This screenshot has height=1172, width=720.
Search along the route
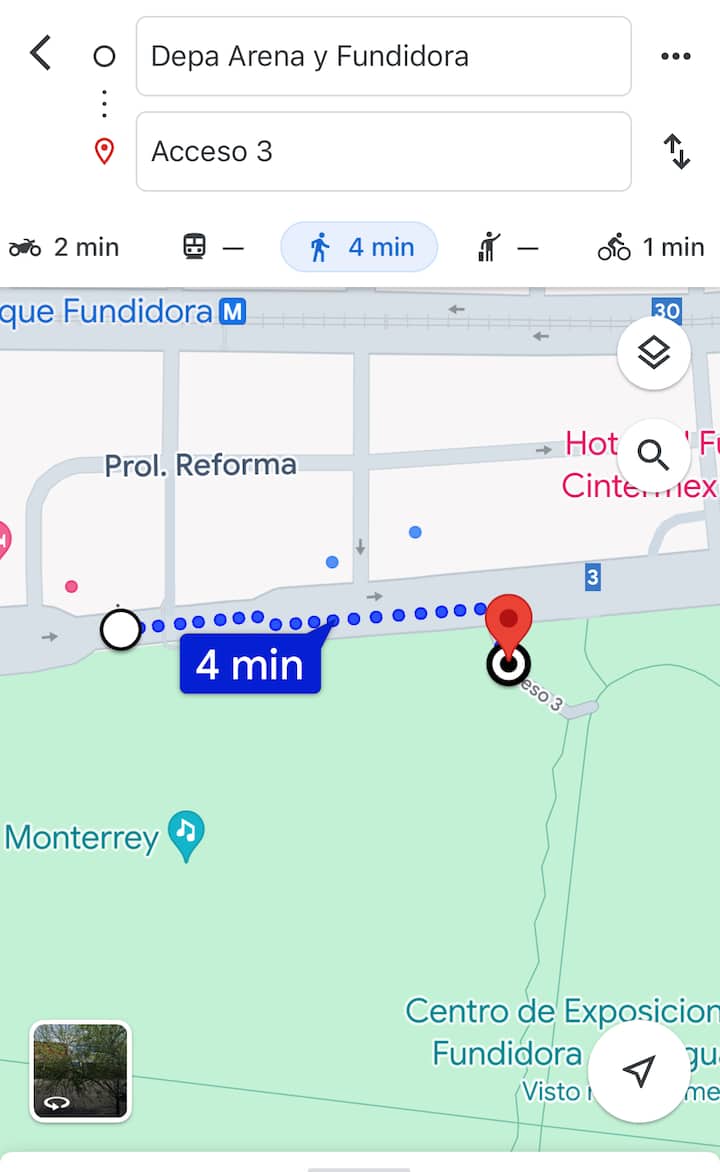(653, 456)
